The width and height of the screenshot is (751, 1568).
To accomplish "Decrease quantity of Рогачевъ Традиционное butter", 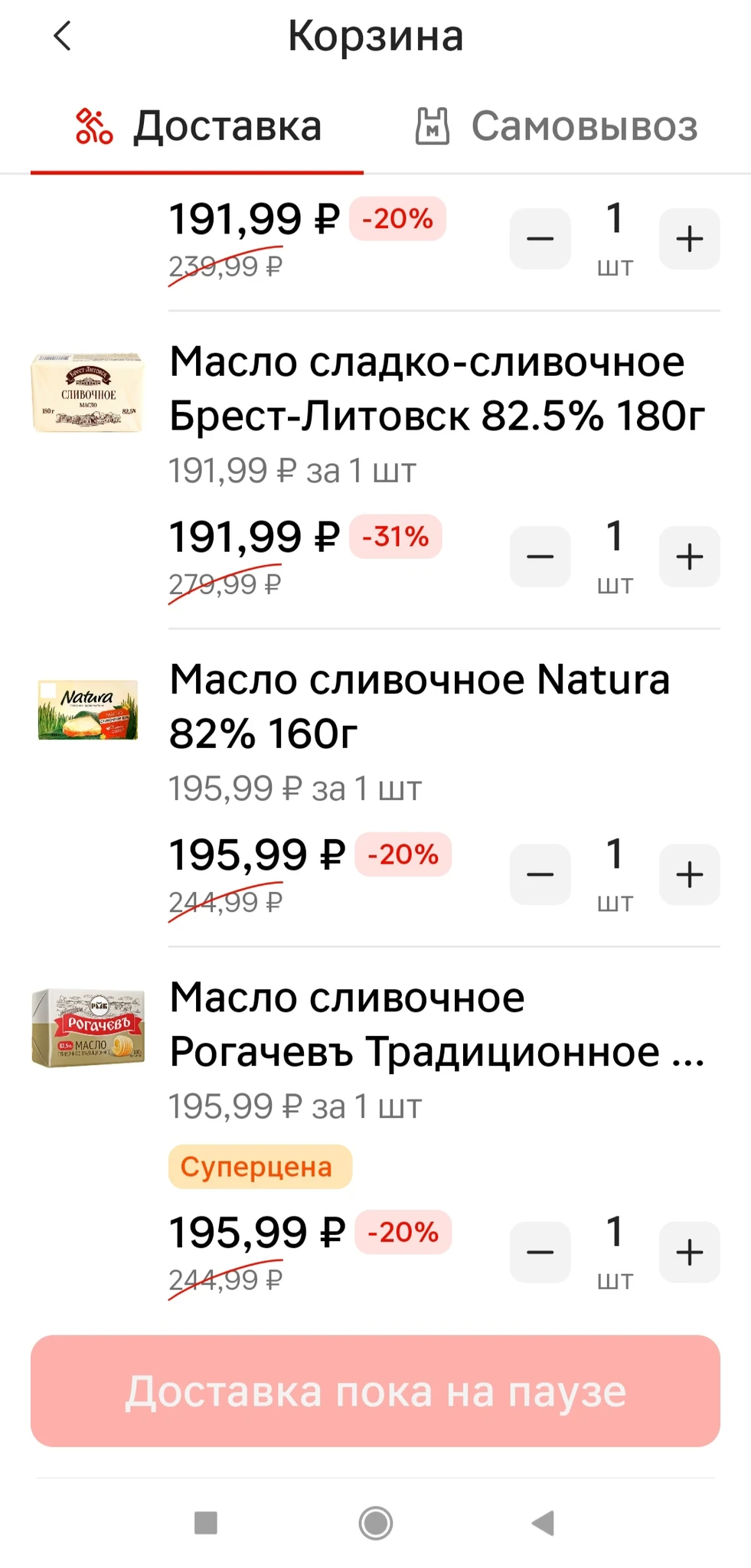I will 540,1252.
